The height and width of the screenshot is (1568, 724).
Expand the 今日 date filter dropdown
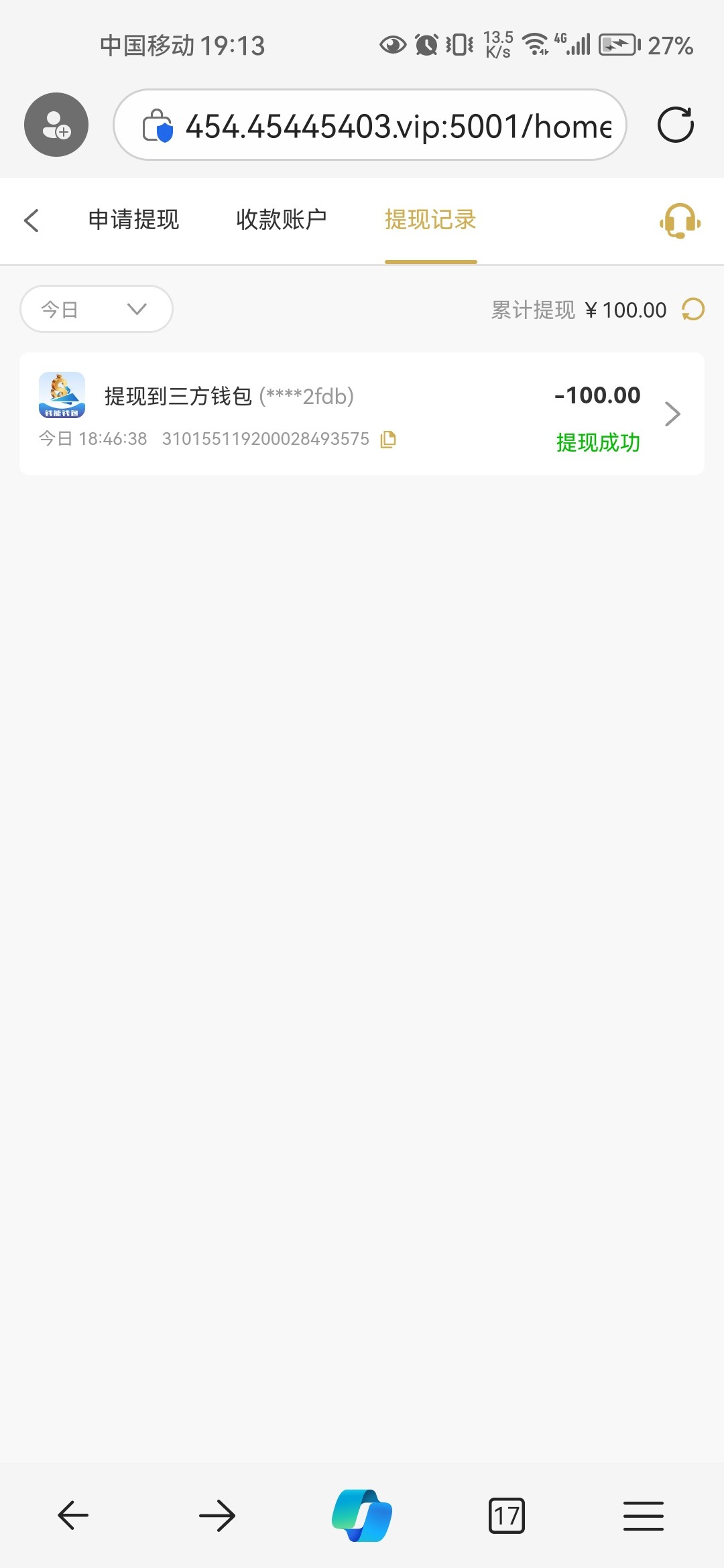click(97, 309)
